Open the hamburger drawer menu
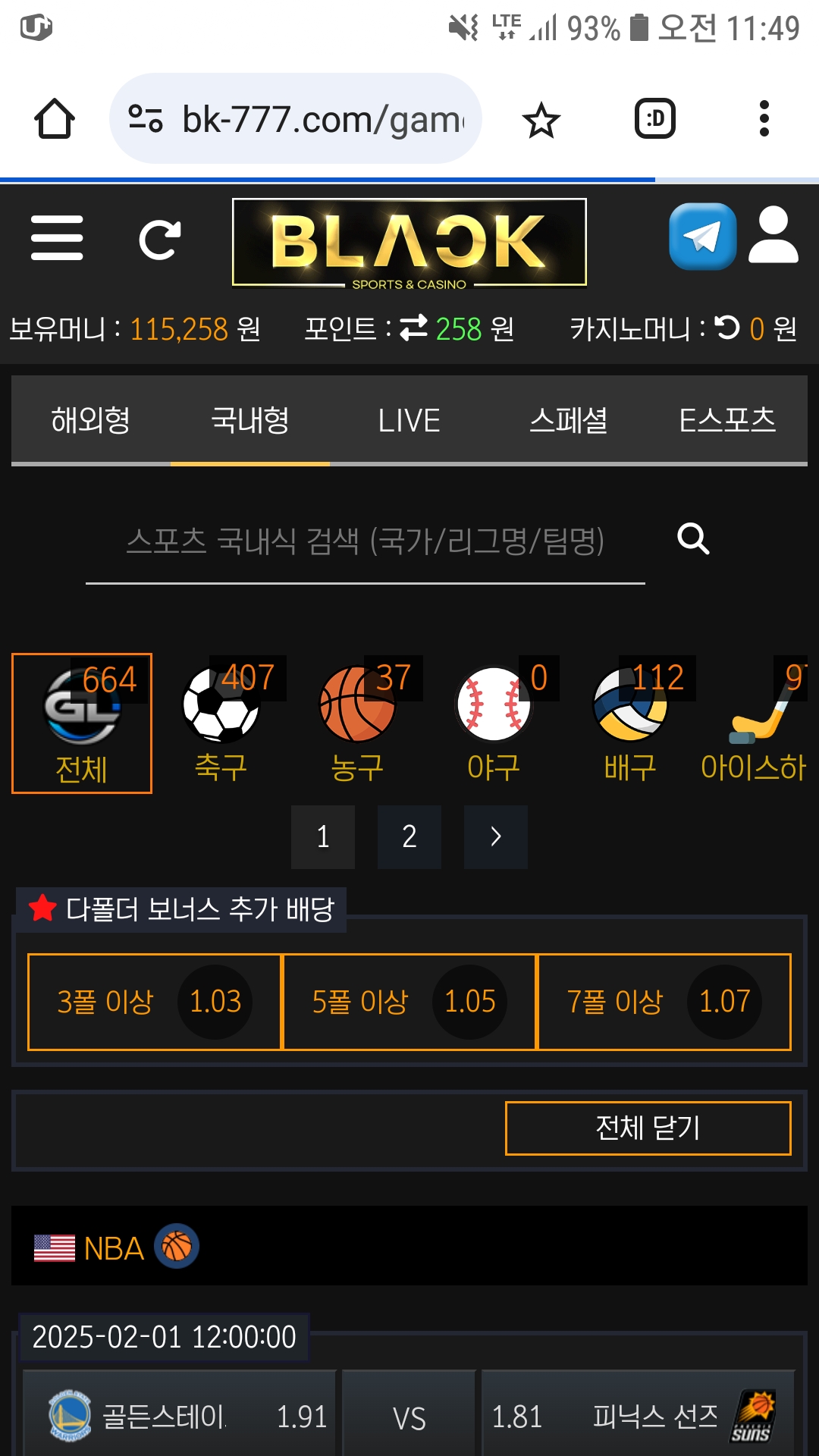Viewport: 819px width, 1456px height. 57,238
